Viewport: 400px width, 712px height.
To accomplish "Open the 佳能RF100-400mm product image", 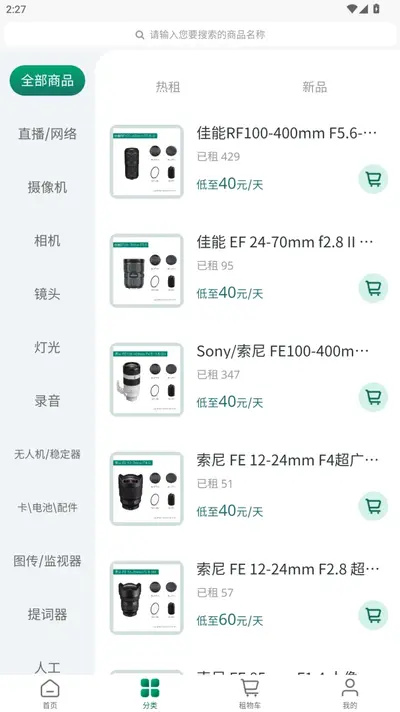I will tap(147, 161).
